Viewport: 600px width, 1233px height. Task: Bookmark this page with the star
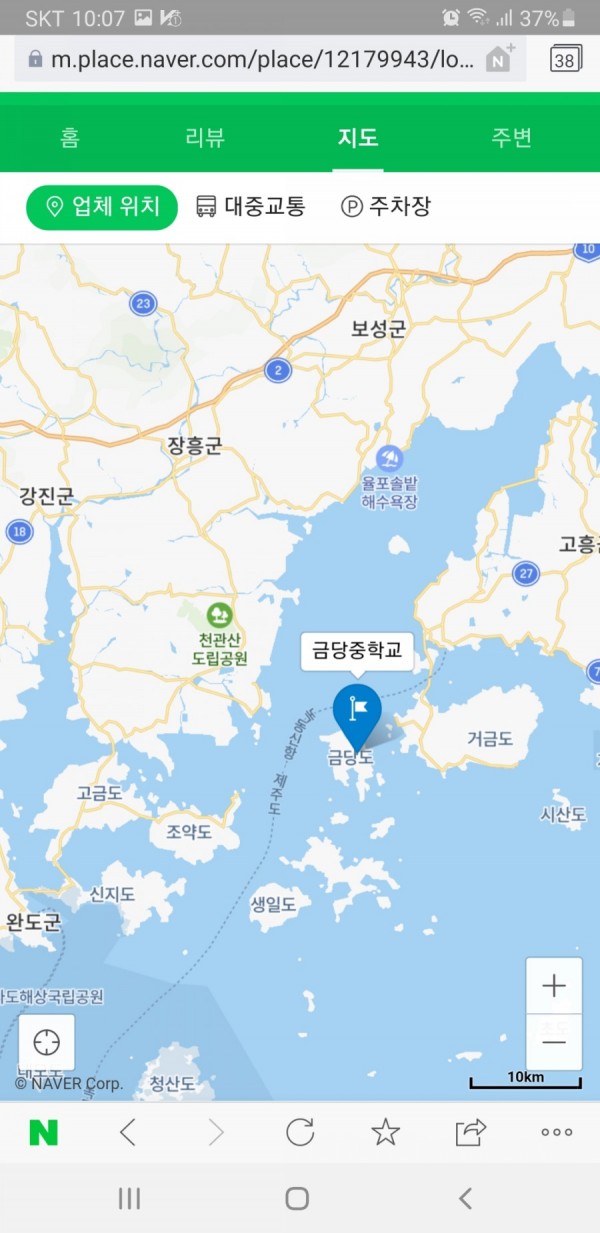385,1132
